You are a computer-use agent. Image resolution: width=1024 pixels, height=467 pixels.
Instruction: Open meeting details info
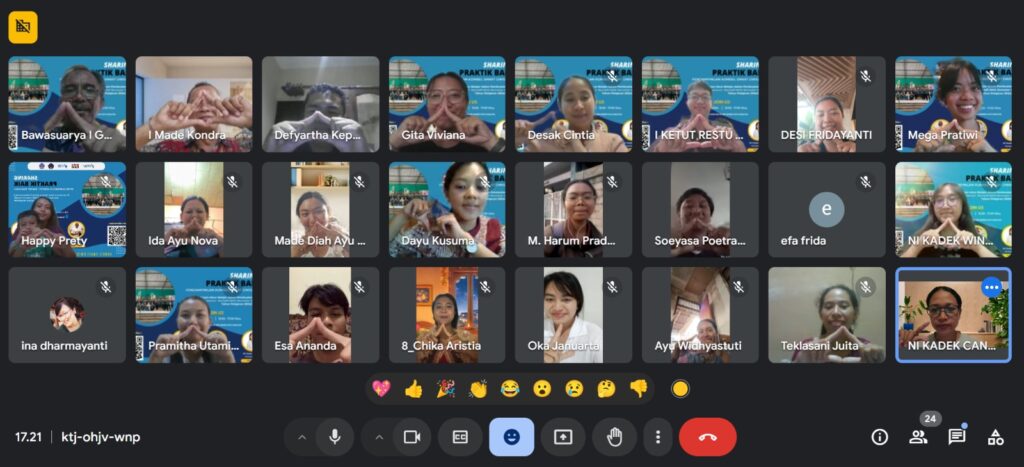point(880,437)
